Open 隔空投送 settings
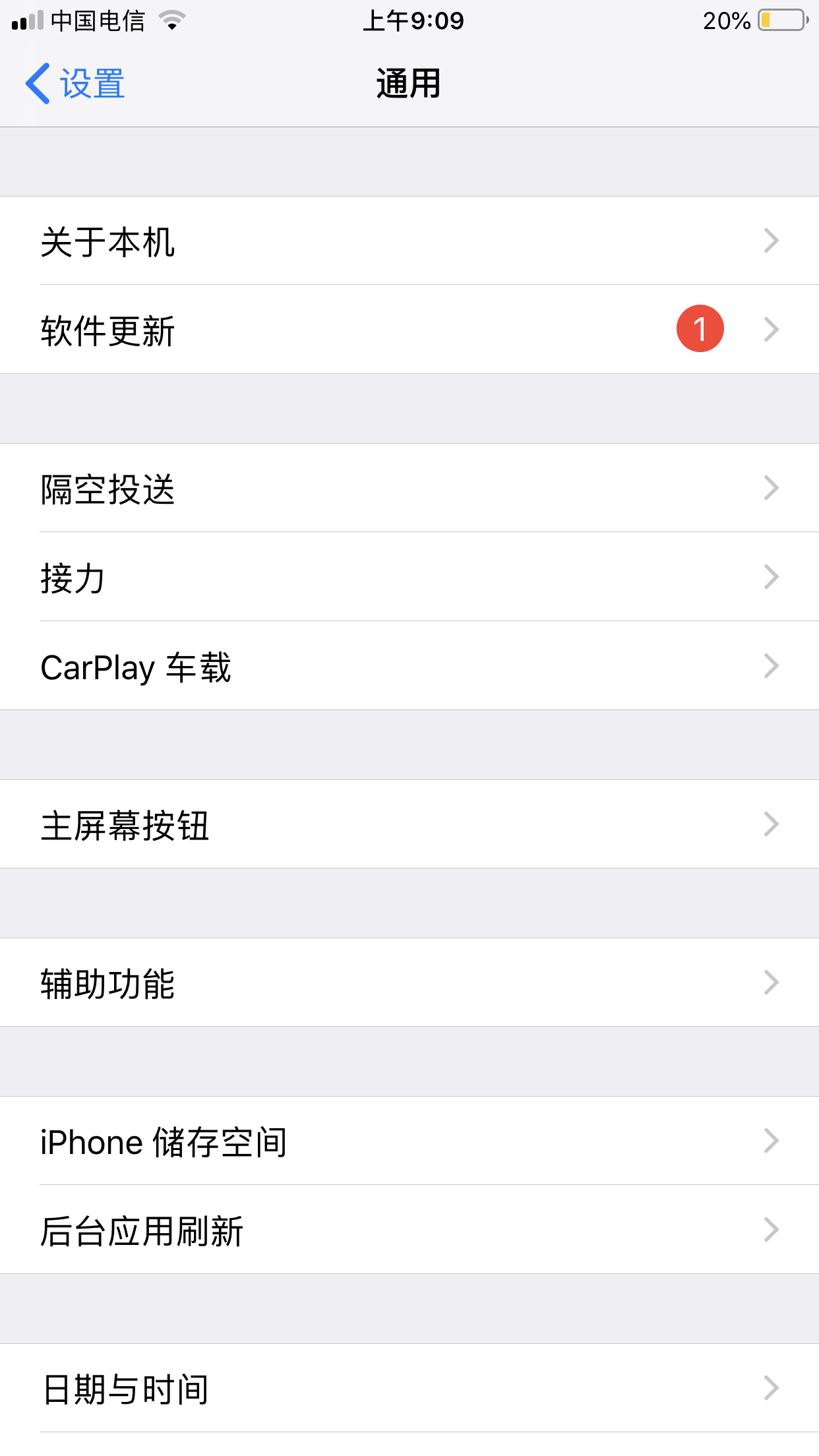The height and width of the screenshot is (1456, 819). pyautogui.click(x=409, y=489)
